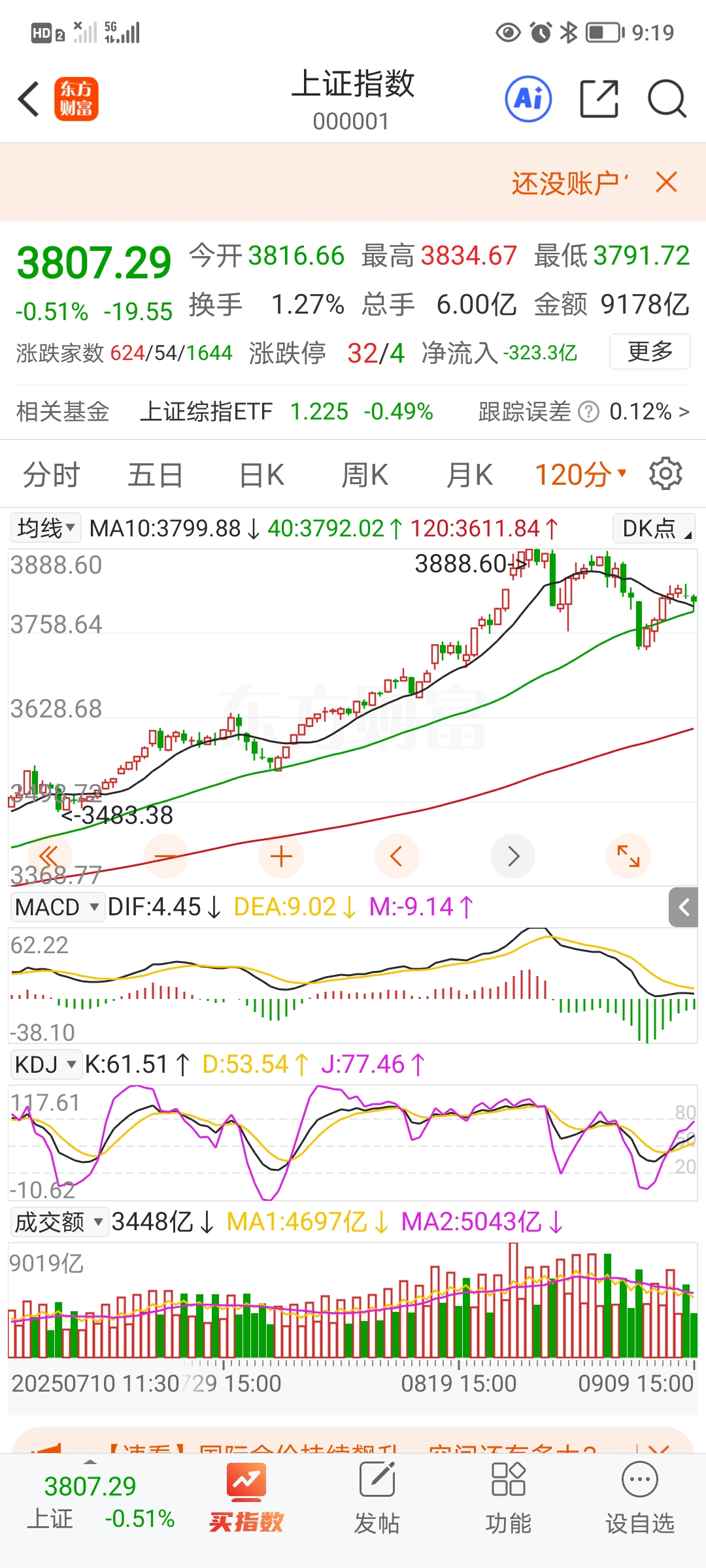This screenshot has width=706, height=1568.
Task: Open the search magnifier
Action: (x=666, y=99)
